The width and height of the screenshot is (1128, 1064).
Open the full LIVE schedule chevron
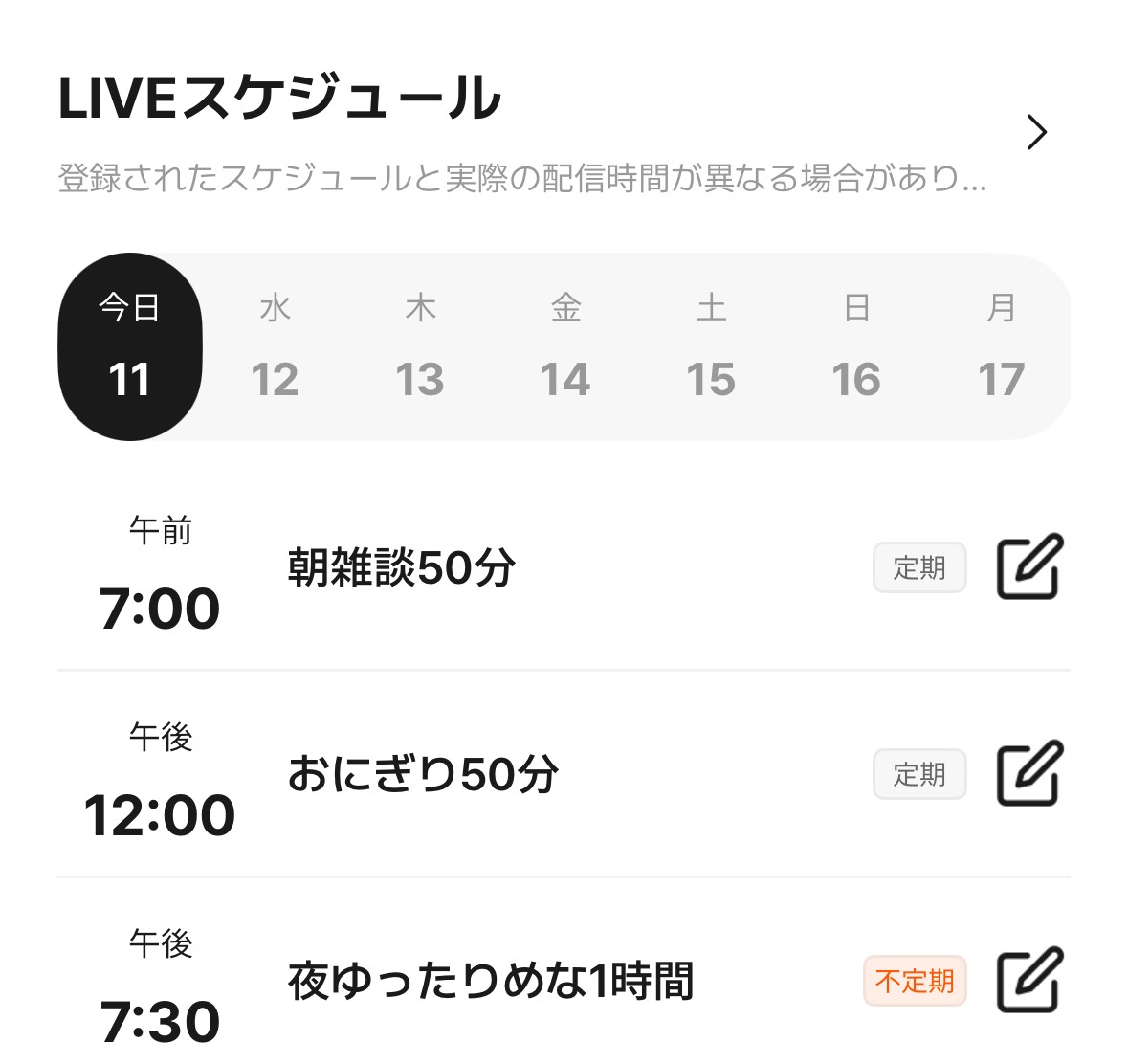click(x=1036, y=132)
